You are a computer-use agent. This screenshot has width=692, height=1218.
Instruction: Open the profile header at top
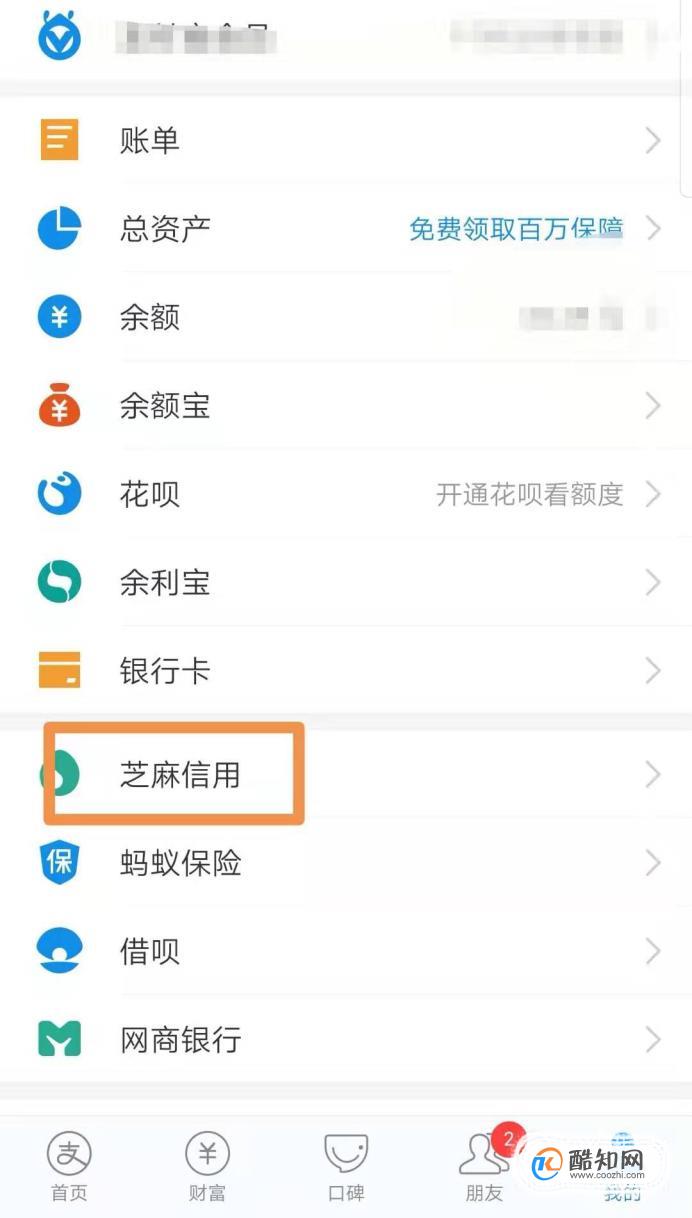(x=346, y=39)
